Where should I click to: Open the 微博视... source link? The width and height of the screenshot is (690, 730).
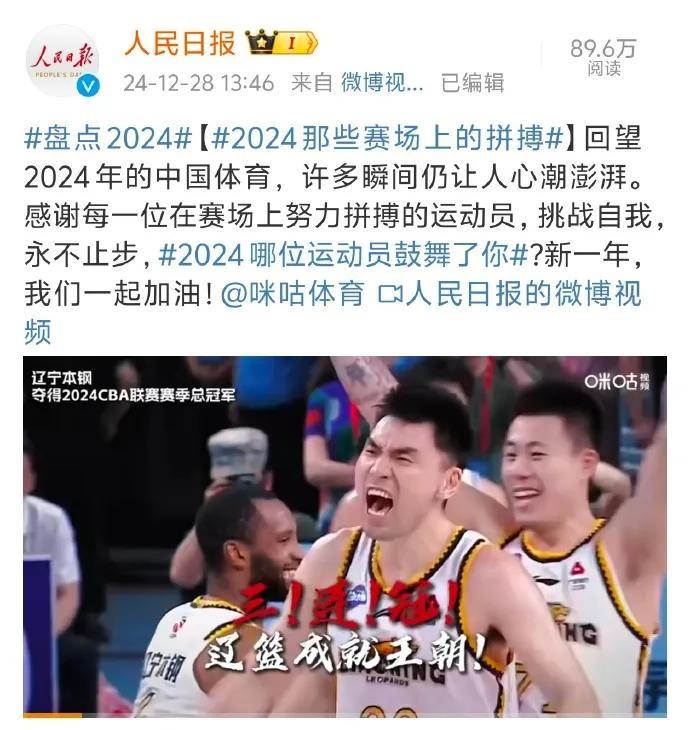pos(382,82)
